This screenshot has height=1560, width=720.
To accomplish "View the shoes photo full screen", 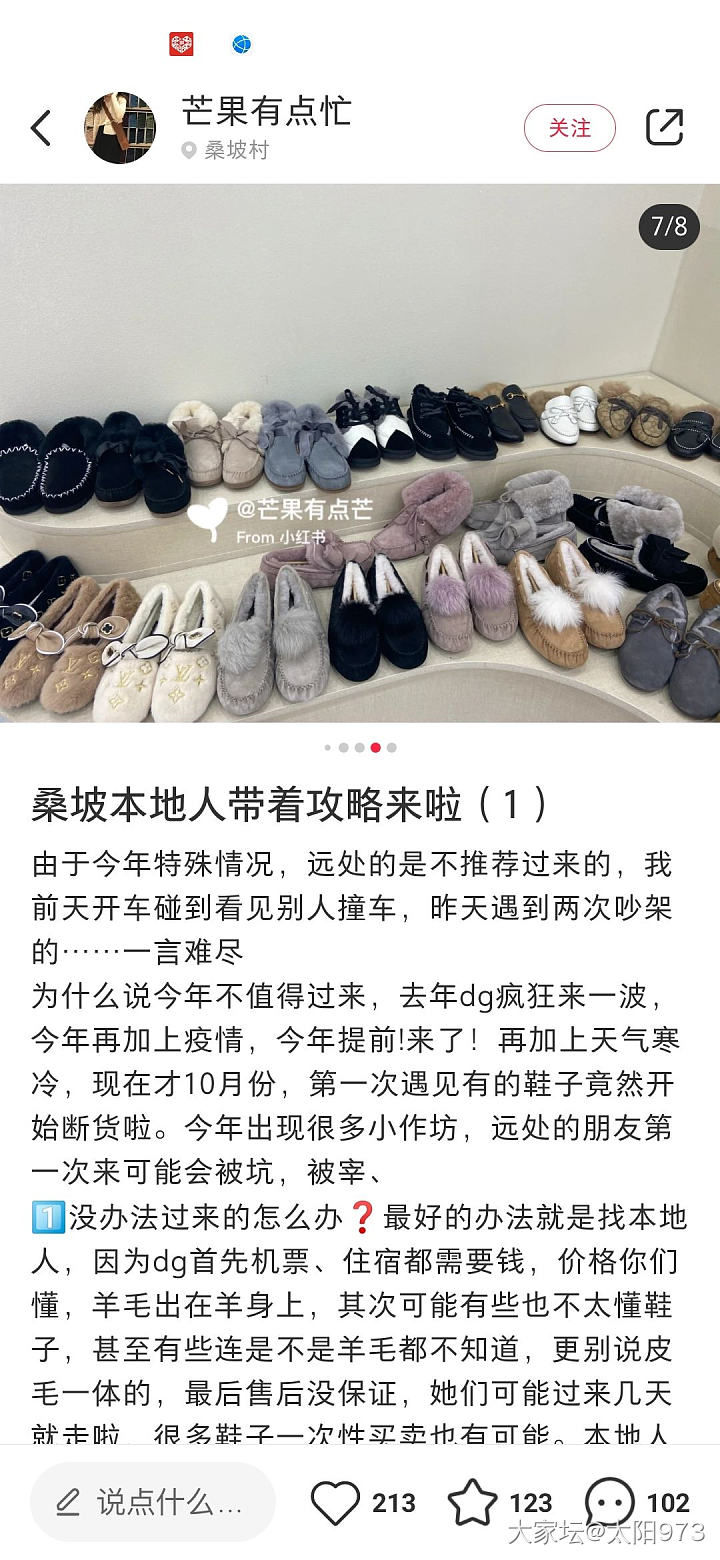I will tap(360, 452).
